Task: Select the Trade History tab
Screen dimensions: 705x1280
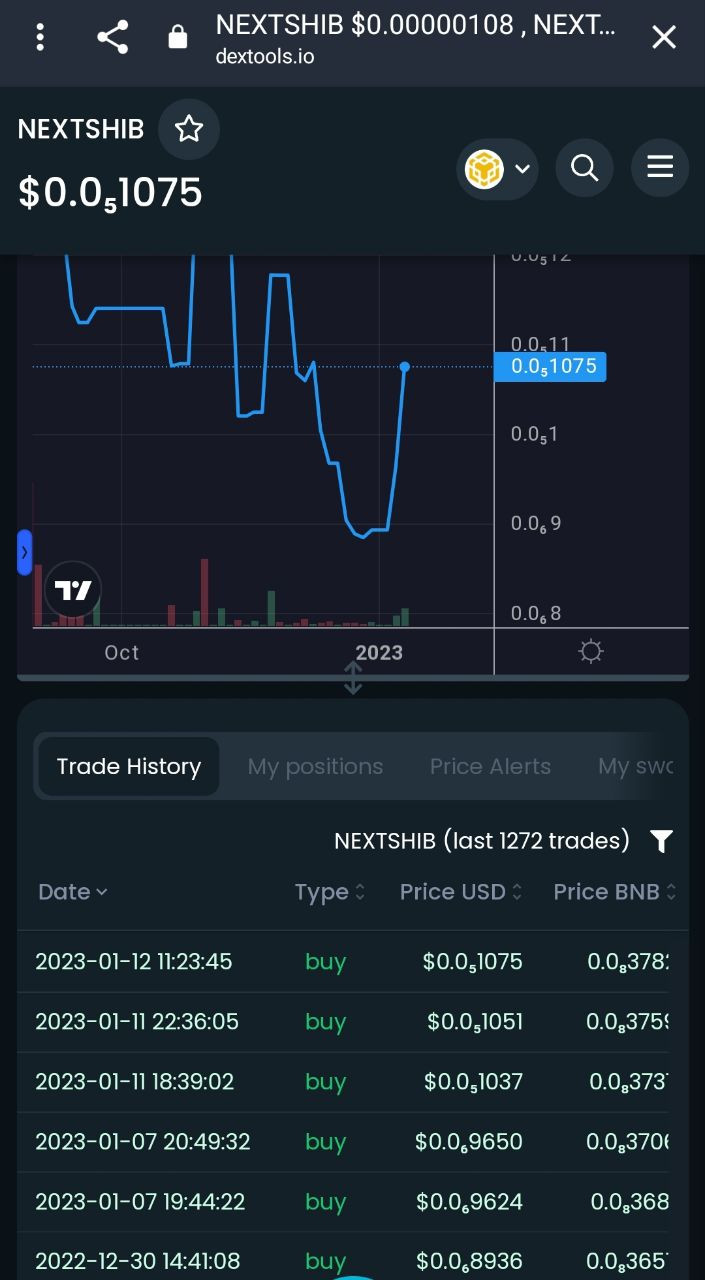Action: [128, 767]
